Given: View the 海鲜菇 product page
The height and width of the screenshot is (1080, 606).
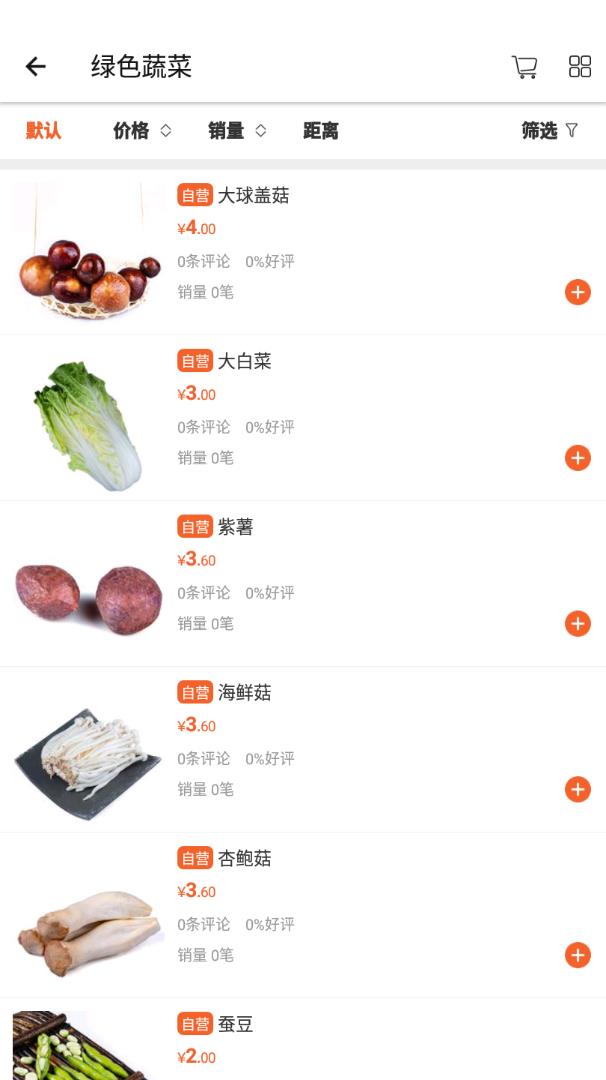Looking at the screenshot, I should [245, 693].
